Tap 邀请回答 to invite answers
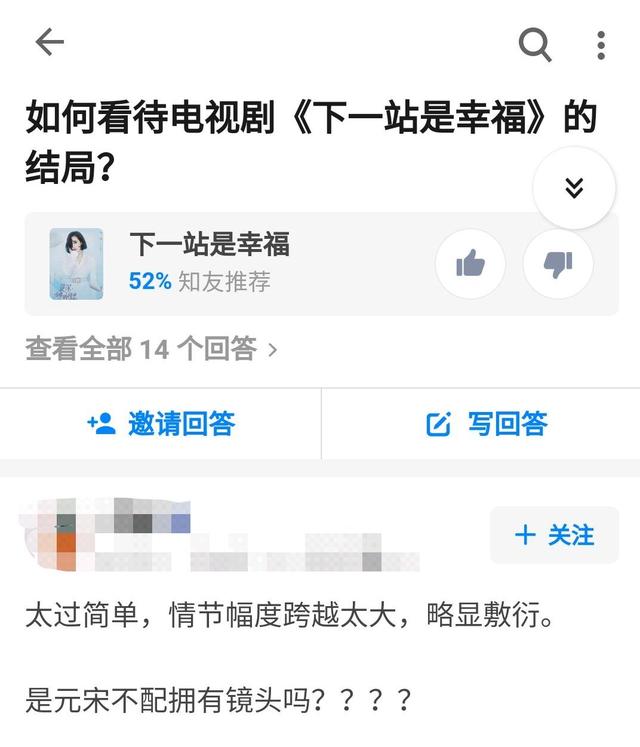The image size is (640, 747). click(160, 424)
